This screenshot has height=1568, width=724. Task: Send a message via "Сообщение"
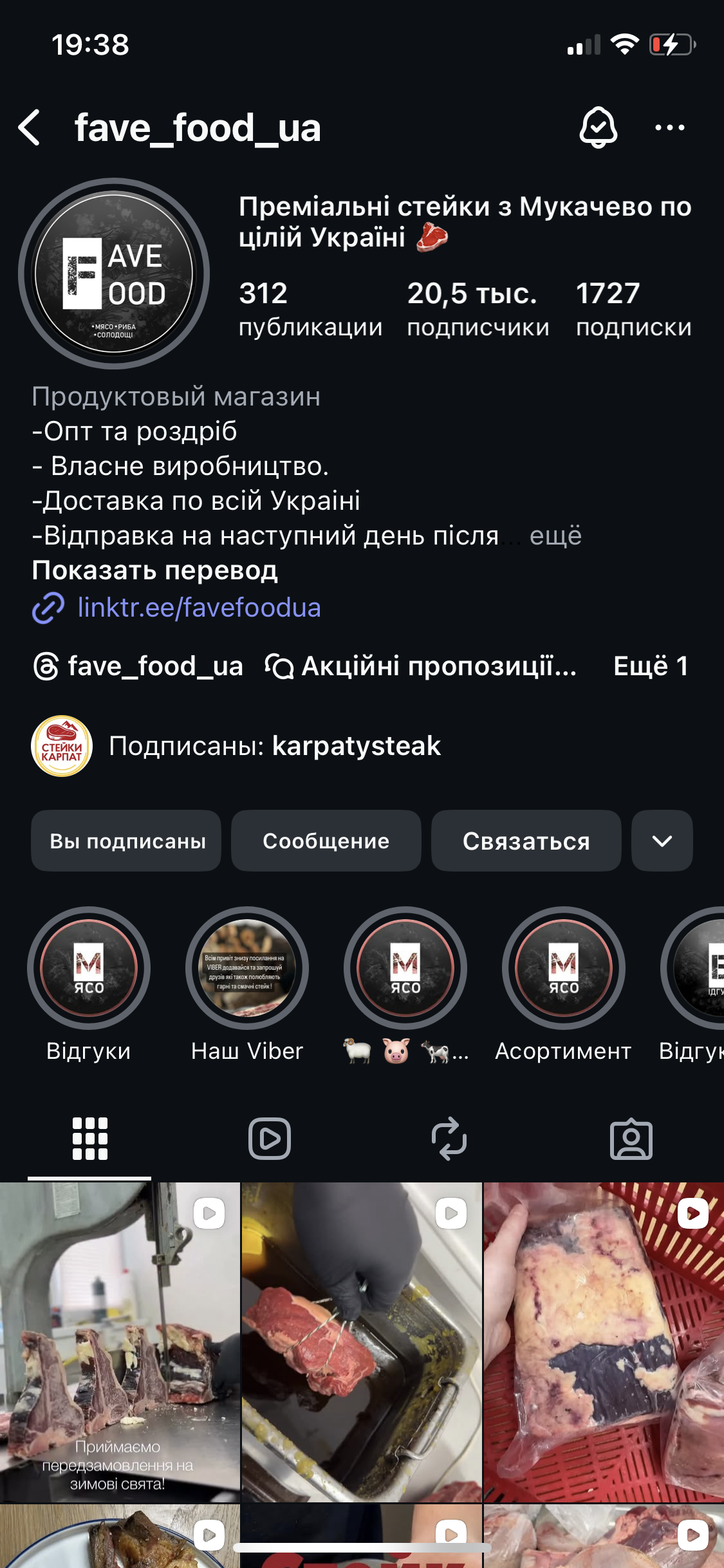click(326, 841)
